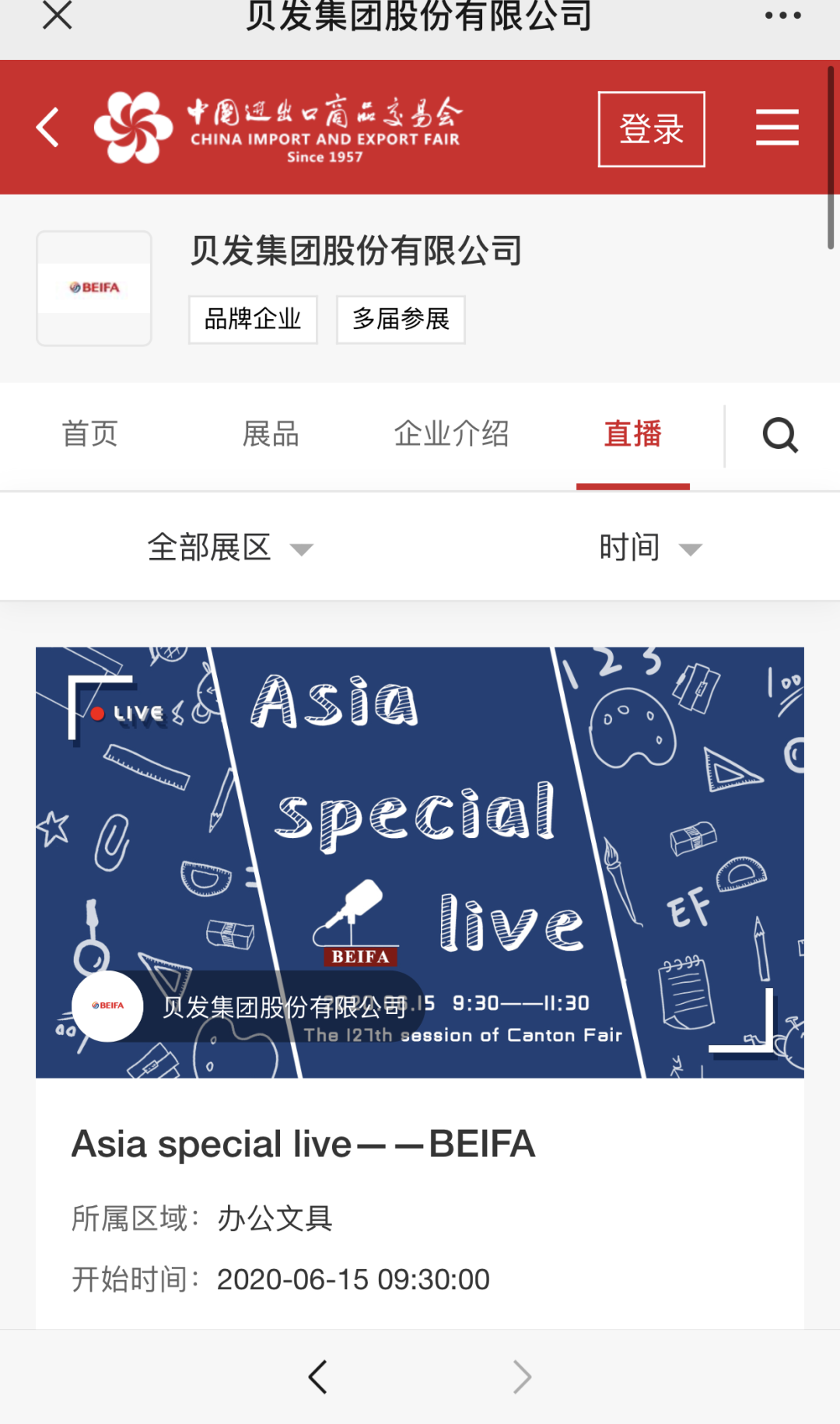Navigate back with the bottom browser arrow
This screenshot has width=840, height=1424.
coord(317,1377)
